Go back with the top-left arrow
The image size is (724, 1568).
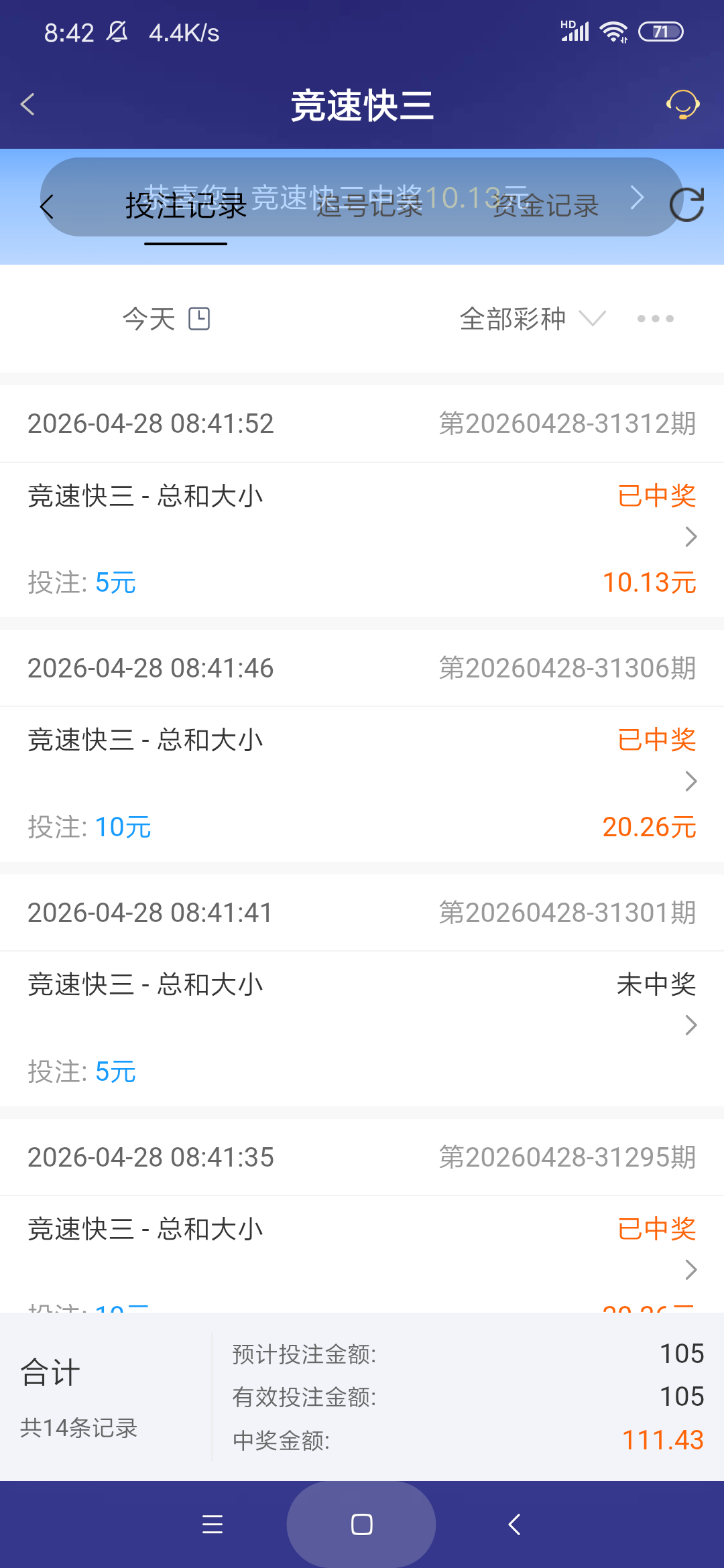tap(27, 105)
